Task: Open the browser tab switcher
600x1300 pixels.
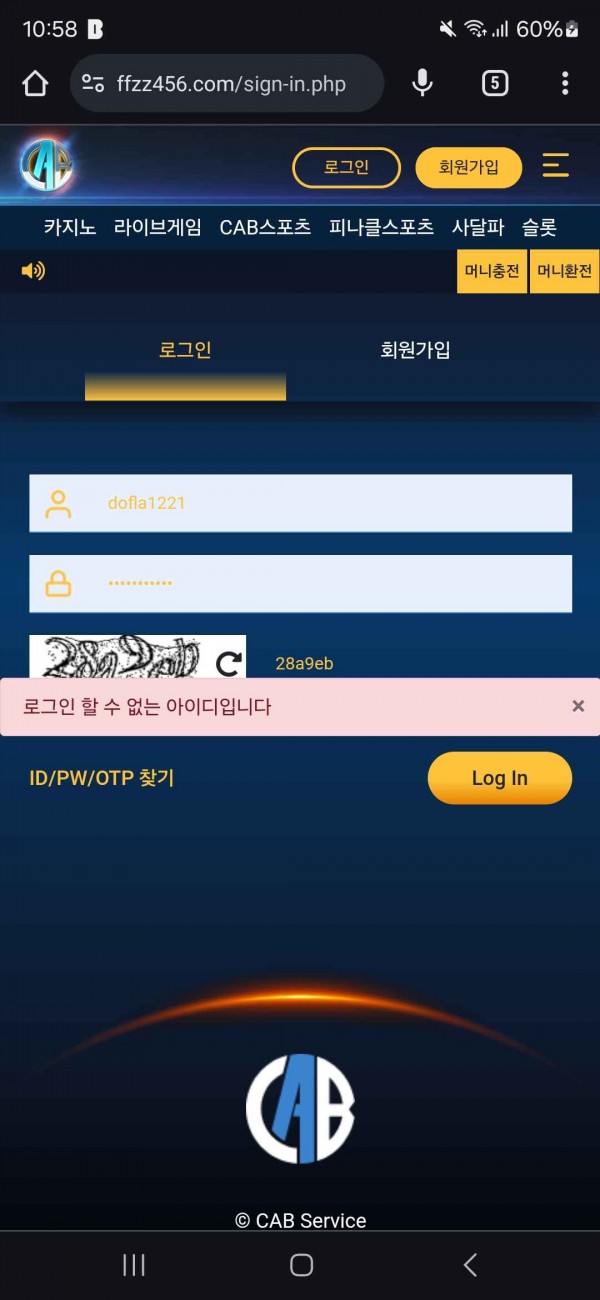Action: click(x=495, y=83)
